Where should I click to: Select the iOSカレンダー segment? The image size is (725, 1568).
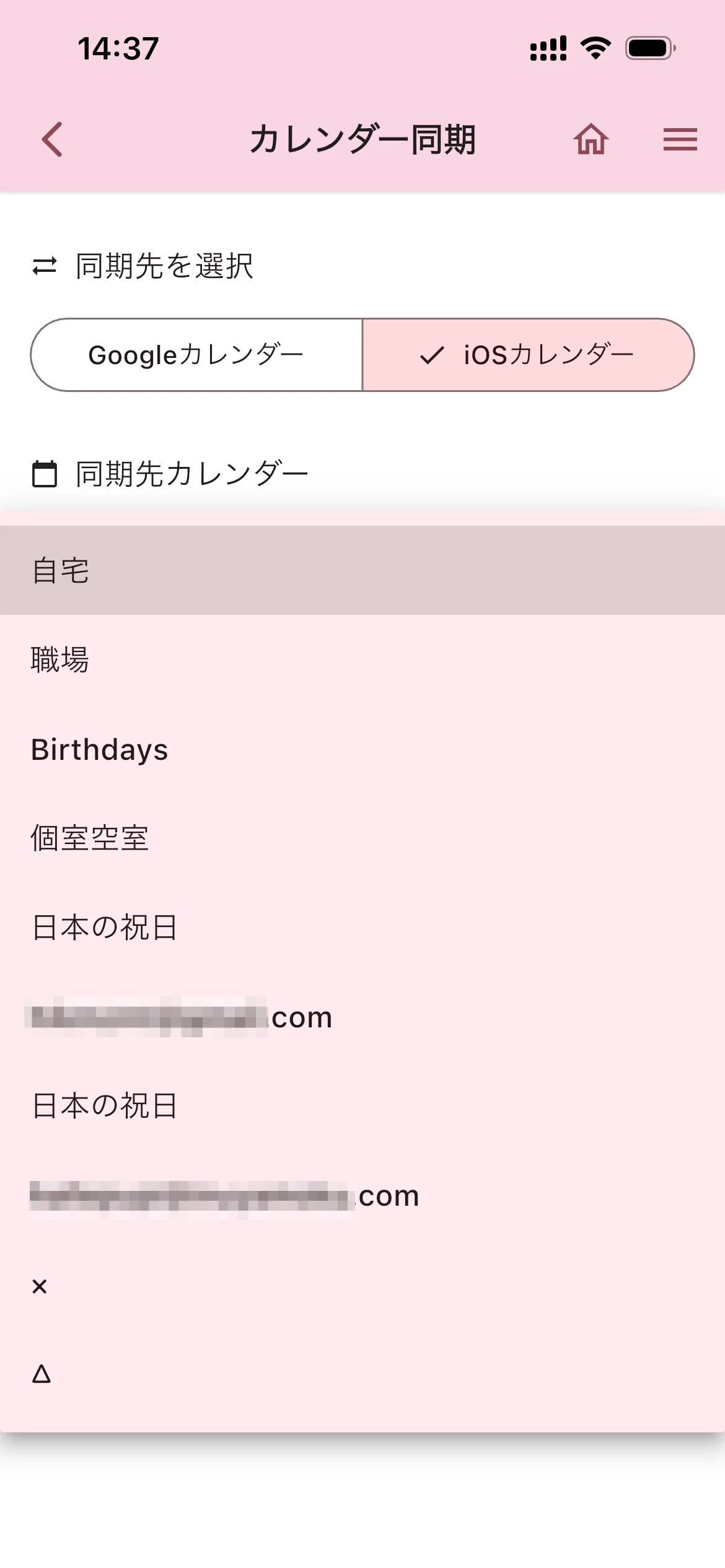tap(528, 355)
